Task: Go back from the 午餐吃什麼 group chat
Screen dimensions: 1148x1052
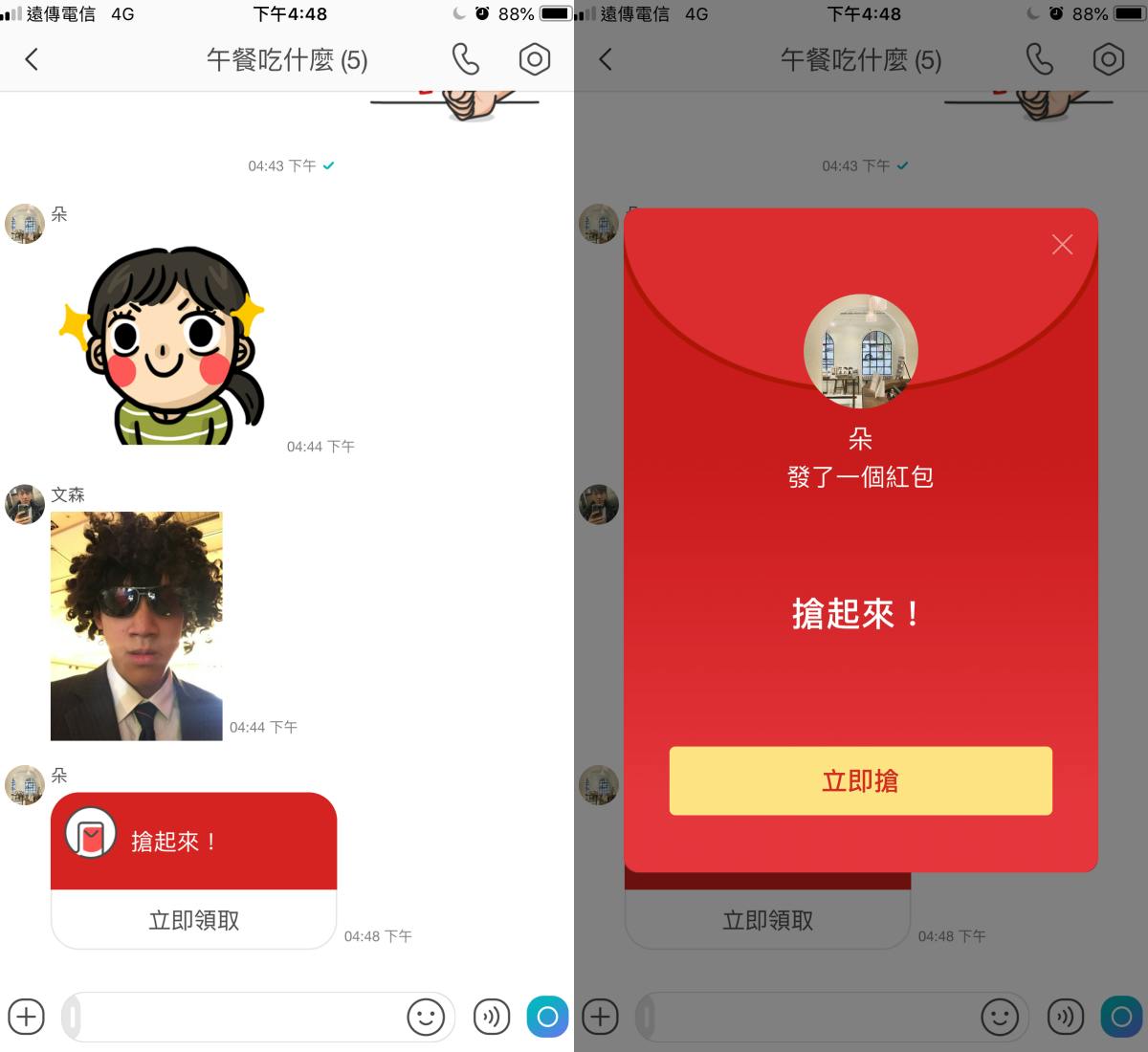Action: coord(32,60)
